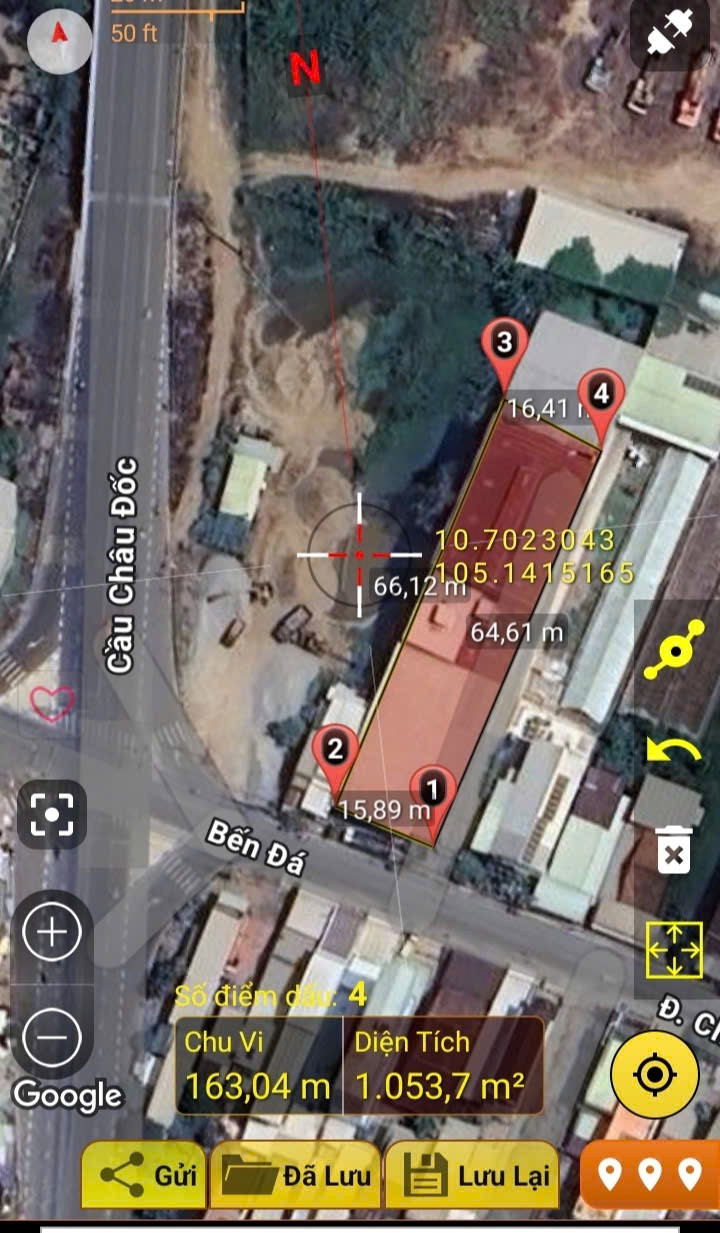
Task: Share the measurement via Gửi
Action: click(x=144, y=1175)
